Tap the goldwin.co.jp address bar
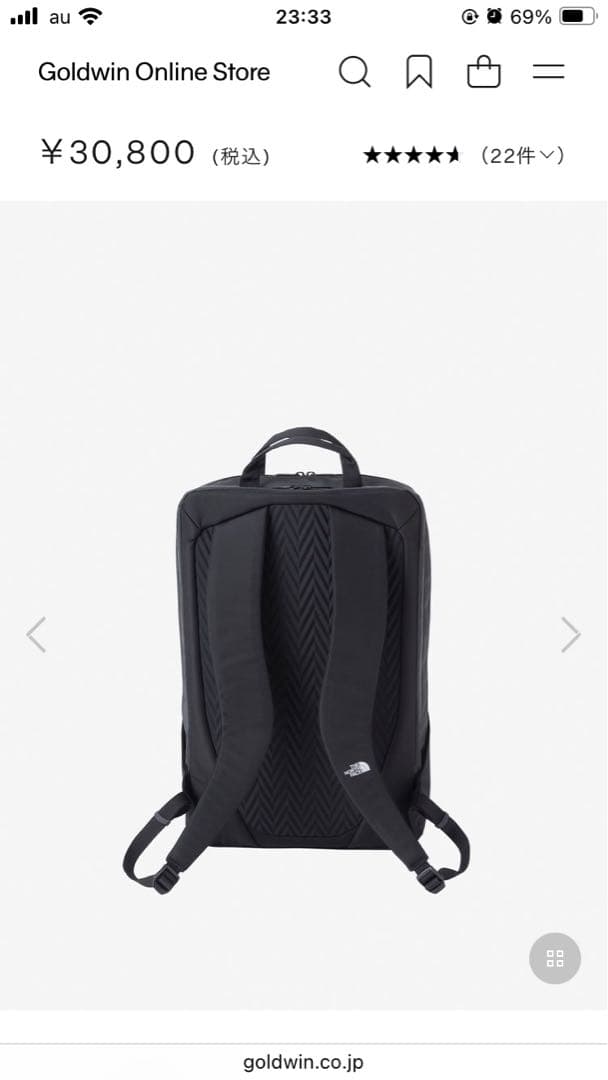 304,1062
